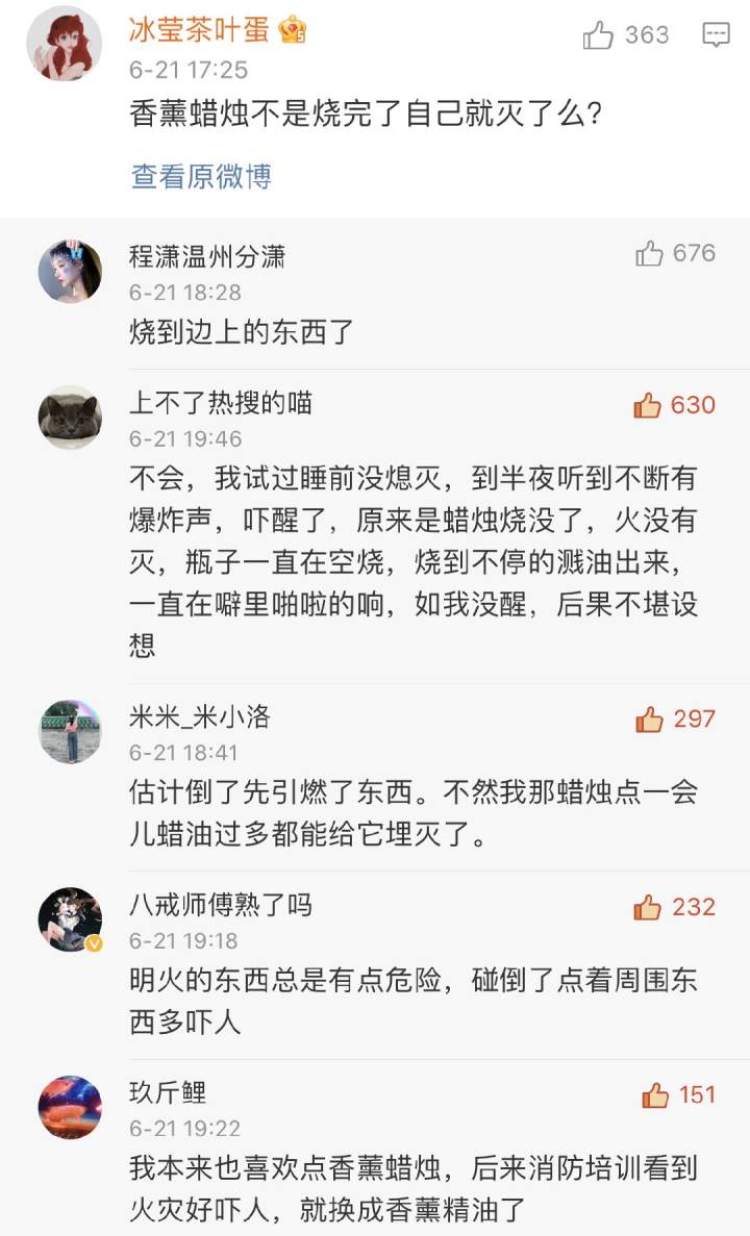Viewport: 750px width, 1236px height.
Task: View 玖斤鲤's profile from avatar
Action: (x=70, y=1107)
